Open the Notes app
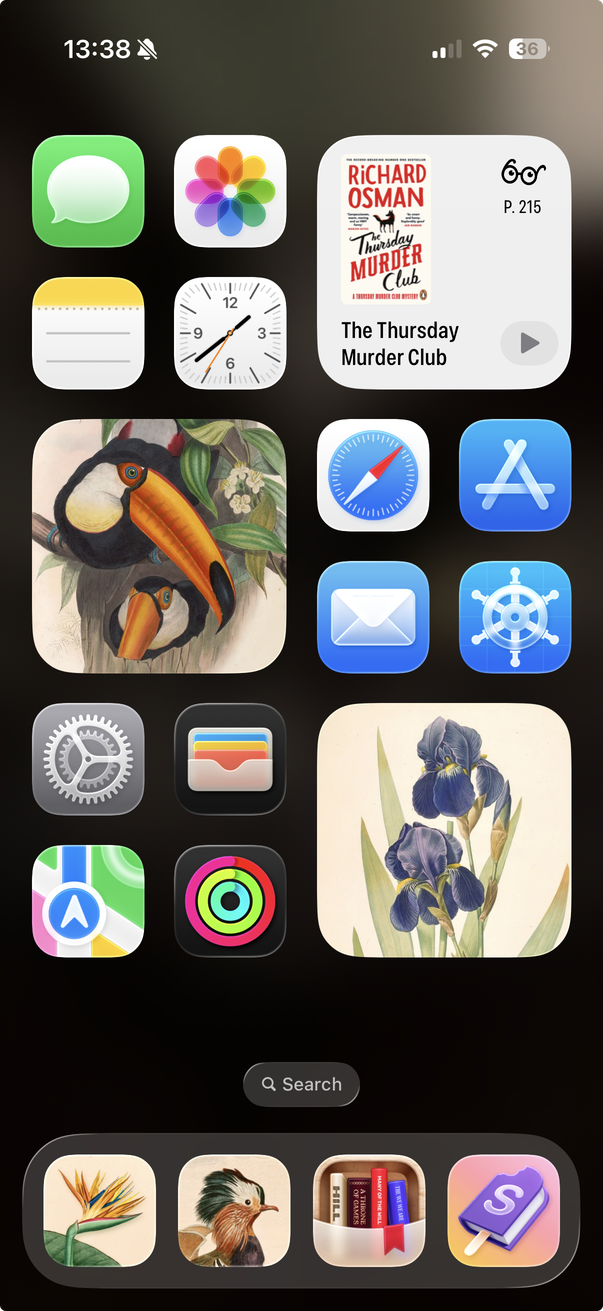603x1311 pixels. [x=88, y=333]
